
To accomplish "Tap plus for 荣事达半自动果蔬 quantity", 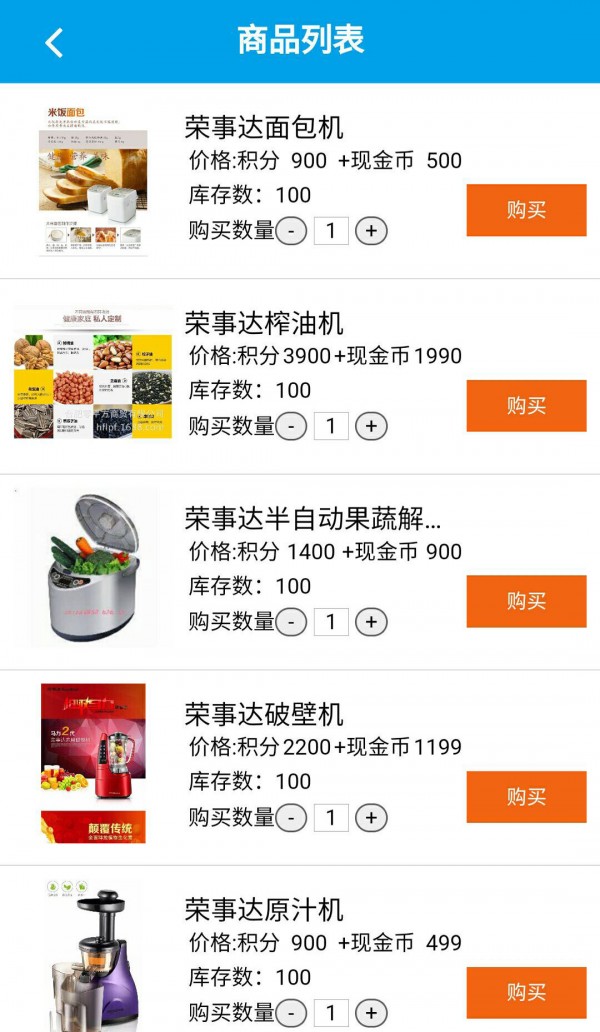I will [371, 622].
